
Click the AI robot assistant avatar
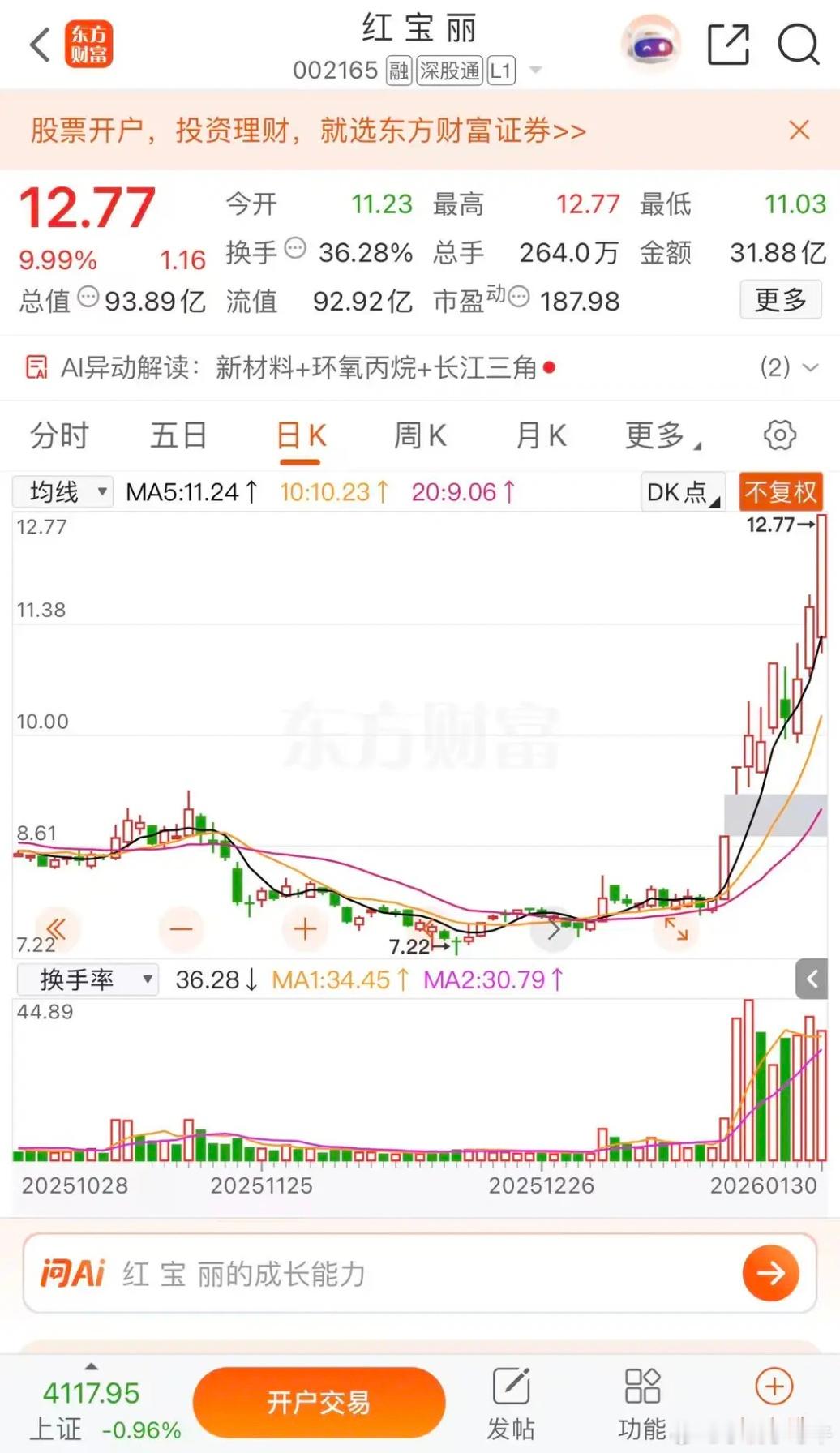(x=650, y=45)
